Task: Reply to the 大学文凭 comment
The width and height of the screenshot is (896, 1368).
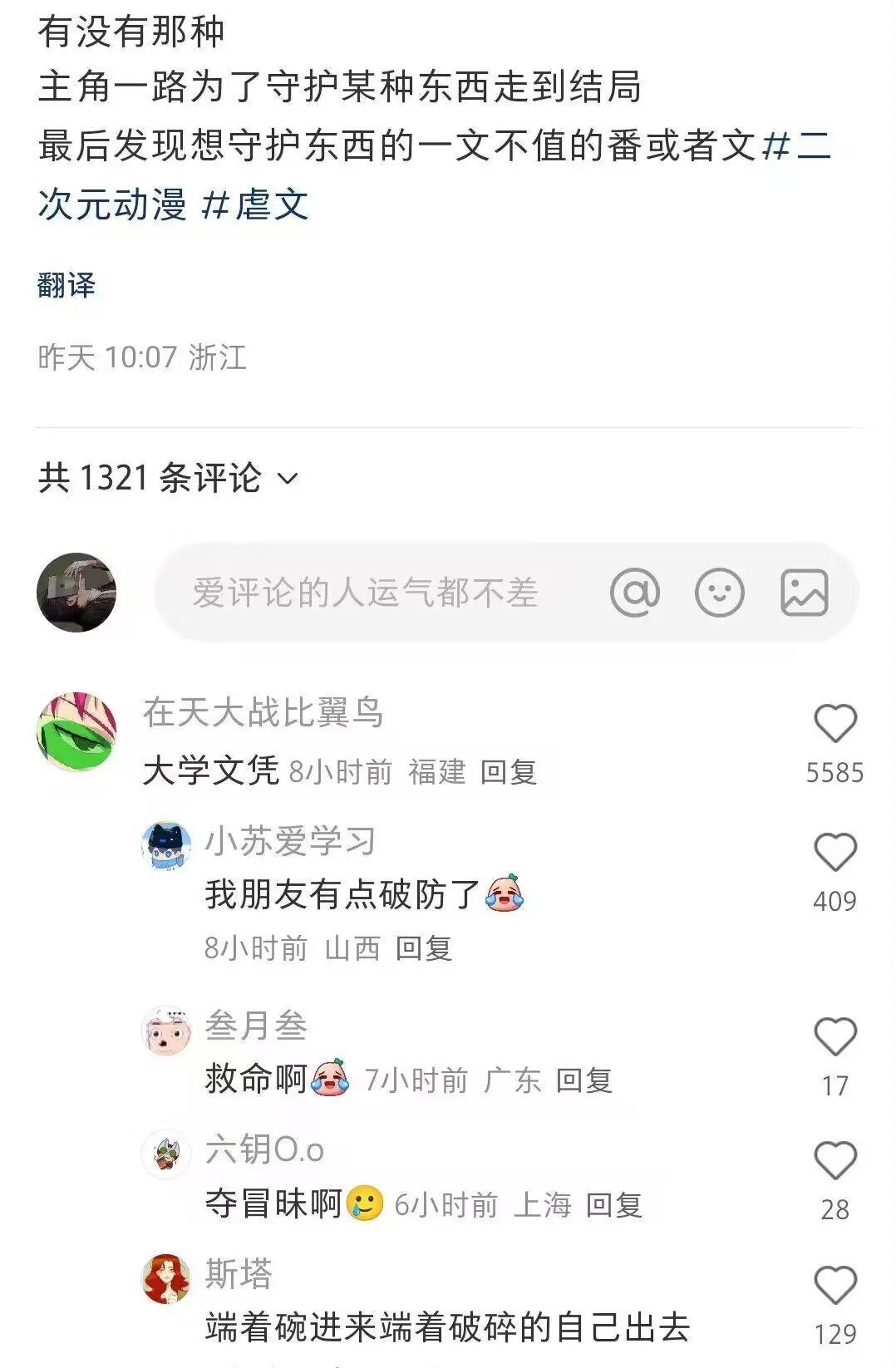Action: [508, 772]
